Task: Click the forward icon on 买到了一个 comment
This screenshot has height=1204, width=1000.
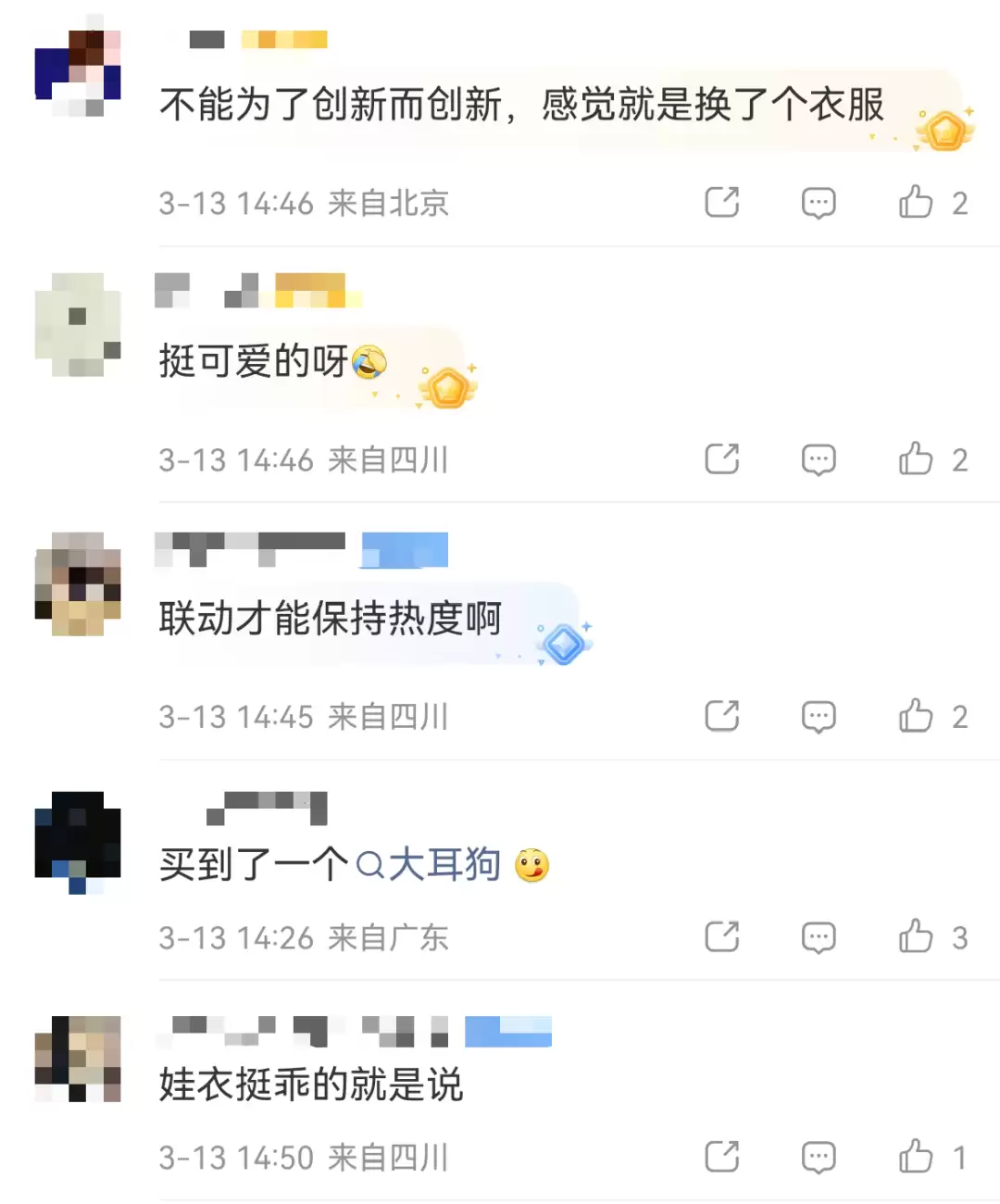Action: pyautogui.click(x=723, y=937)
